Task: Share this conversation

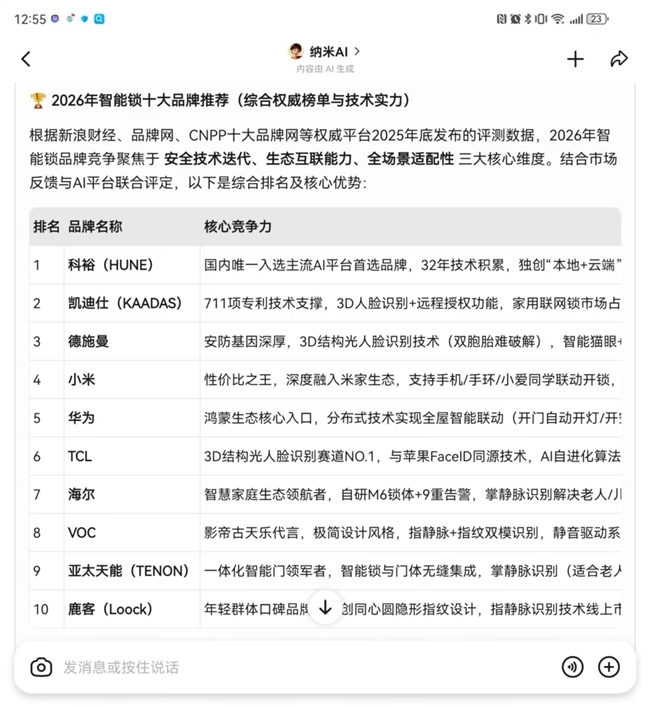Action: 619,59
